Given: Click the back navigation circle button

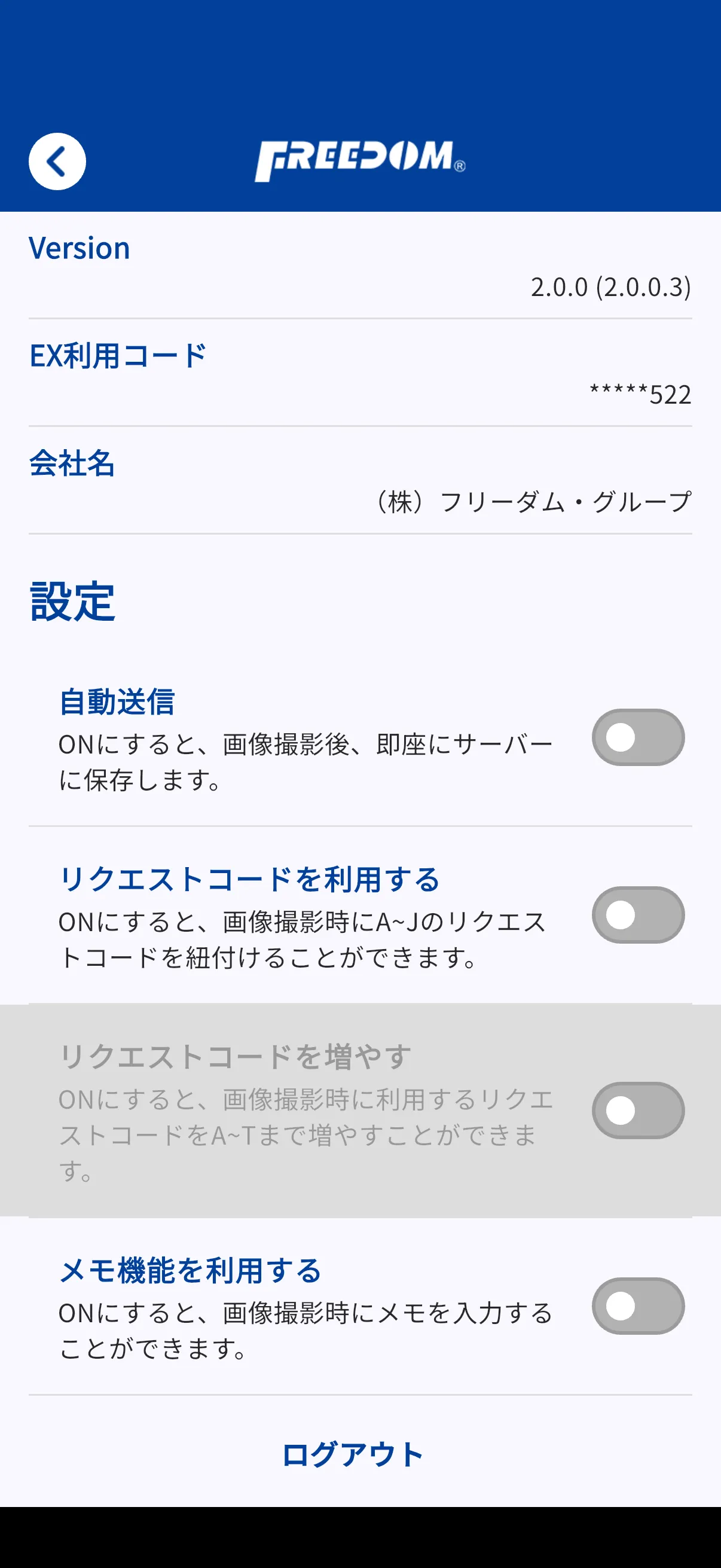Looking at the screenshot, I should coord(58,161).
